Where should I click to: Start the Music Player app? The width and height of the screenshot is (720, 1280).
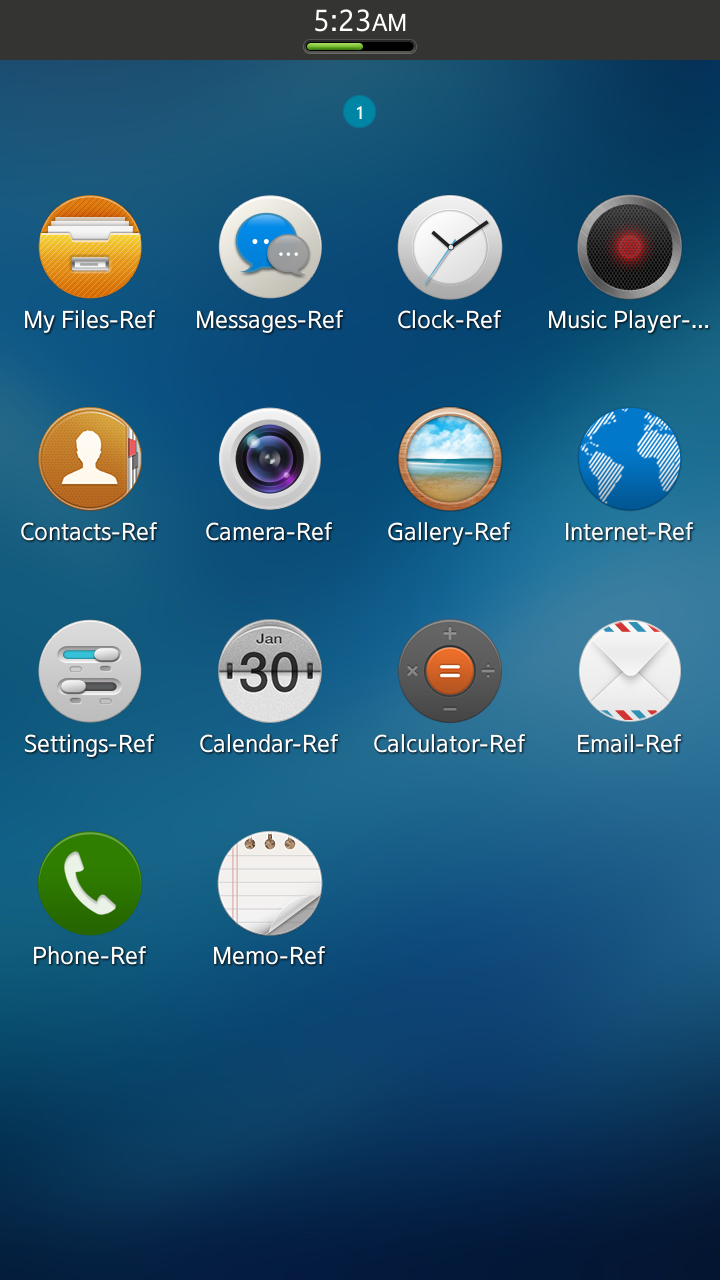(x=630, y=247)
